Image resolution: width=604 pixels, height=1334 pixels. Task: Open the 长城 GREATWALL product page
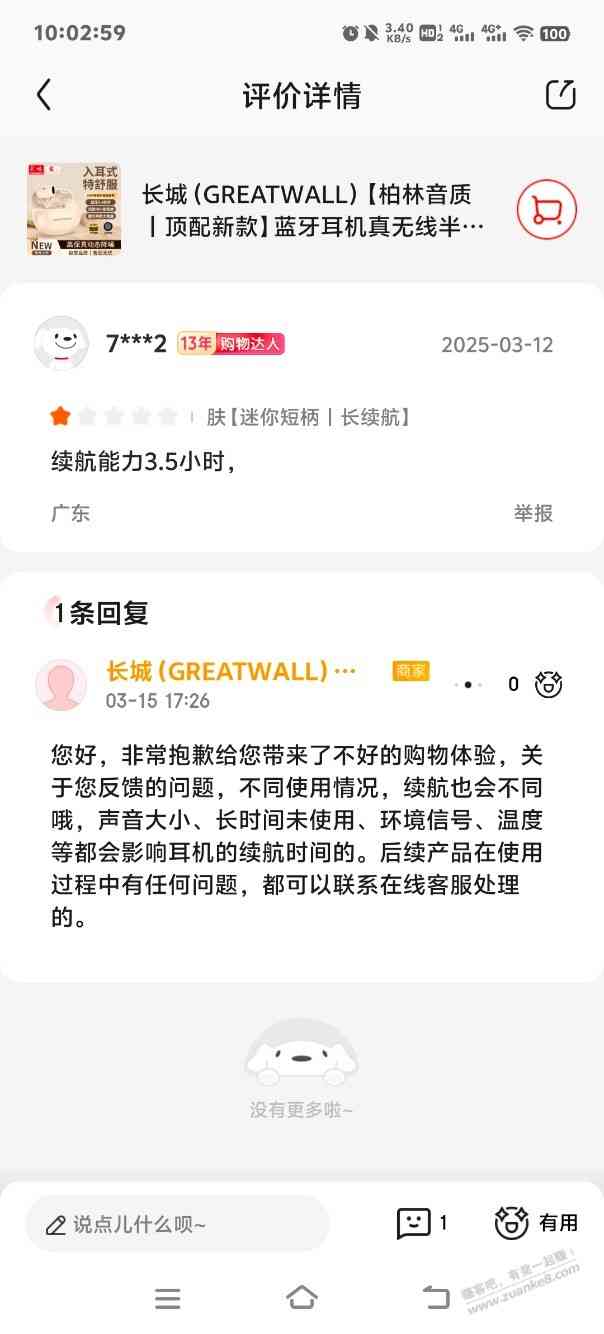click(x=312, y=210)
